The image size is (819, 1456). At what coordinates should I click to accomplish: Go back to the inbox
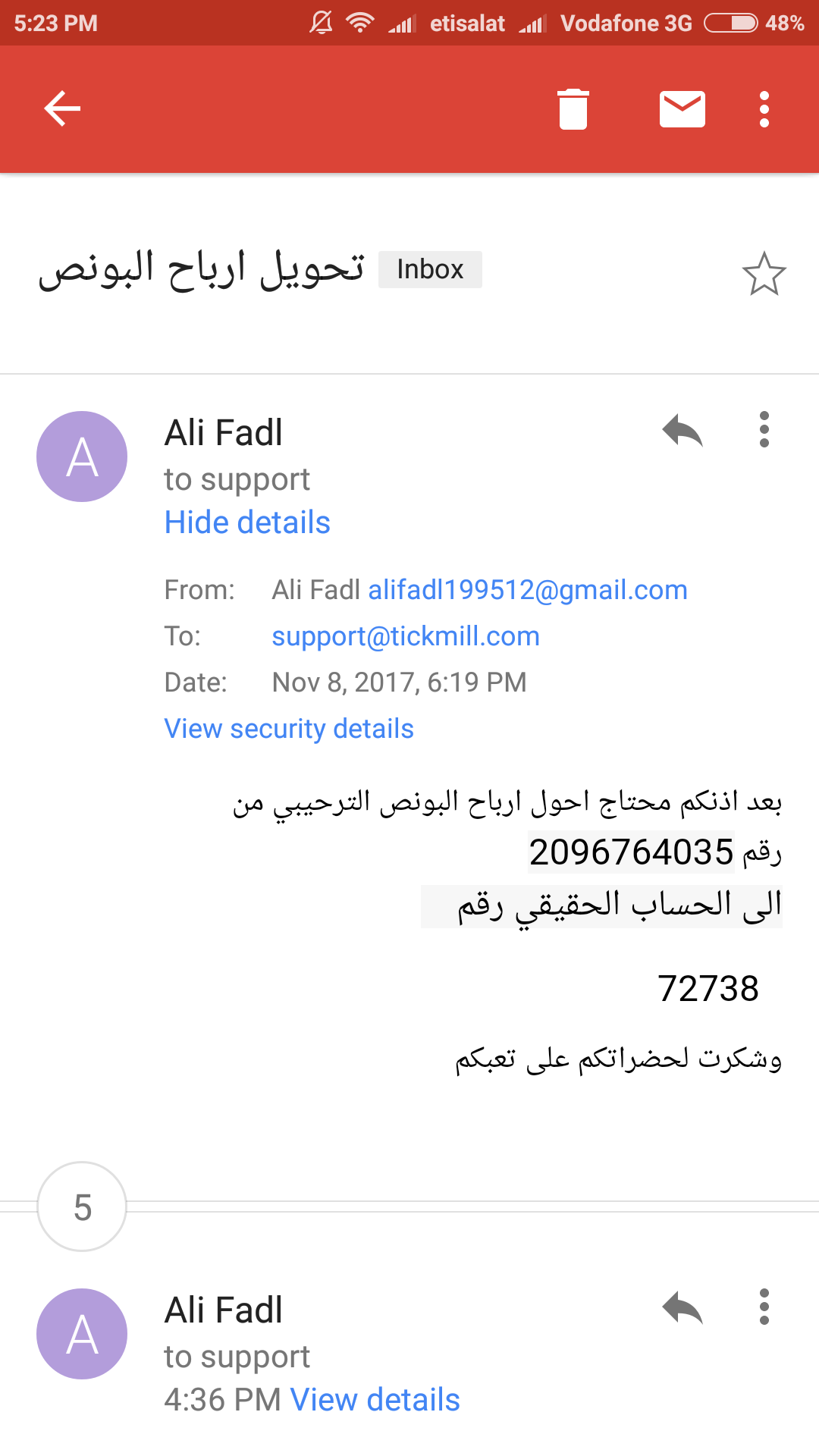pos(62,109)
